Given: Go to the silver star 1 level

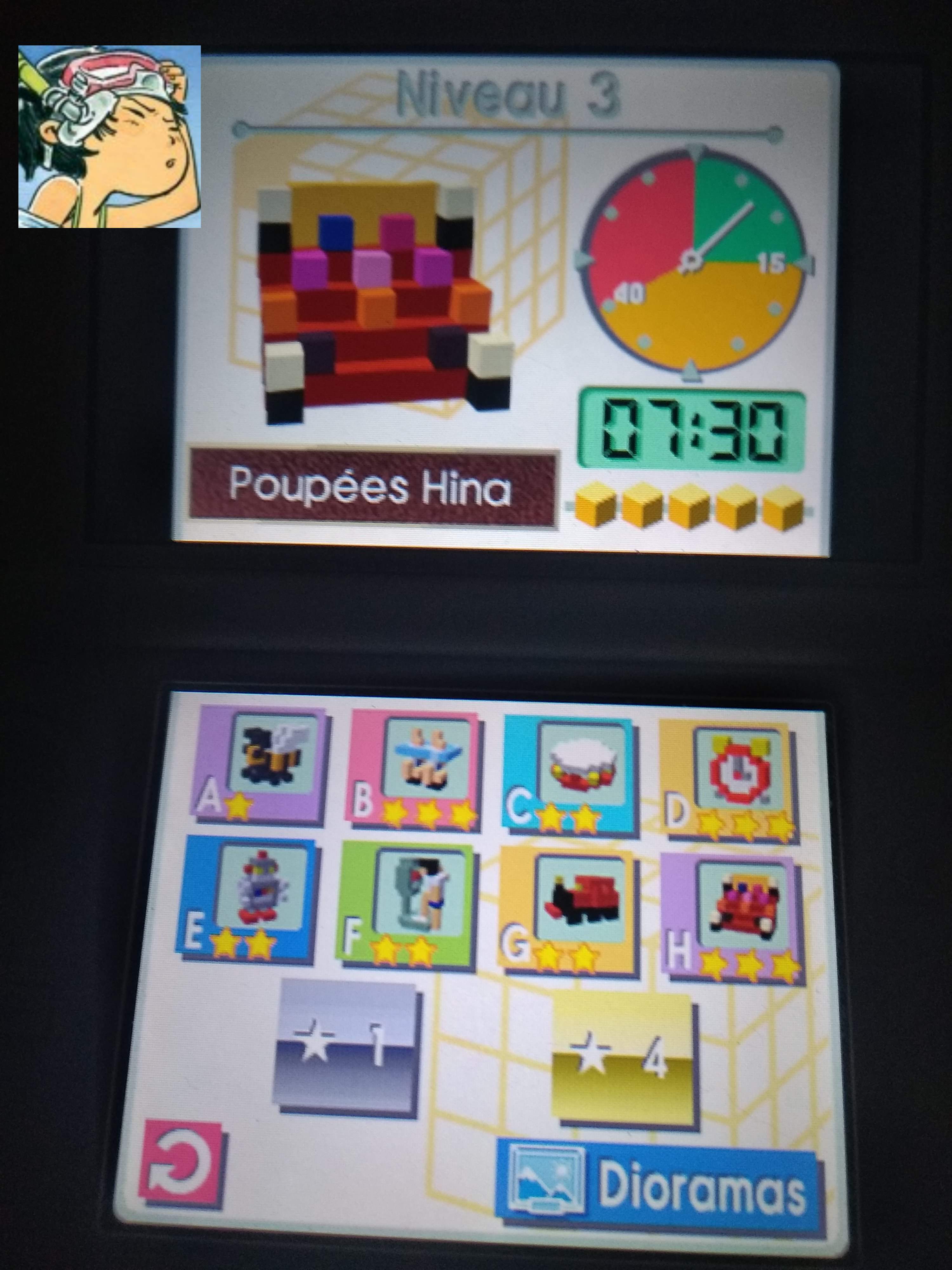Looking at the screenshot, I should coord(346,1050).
